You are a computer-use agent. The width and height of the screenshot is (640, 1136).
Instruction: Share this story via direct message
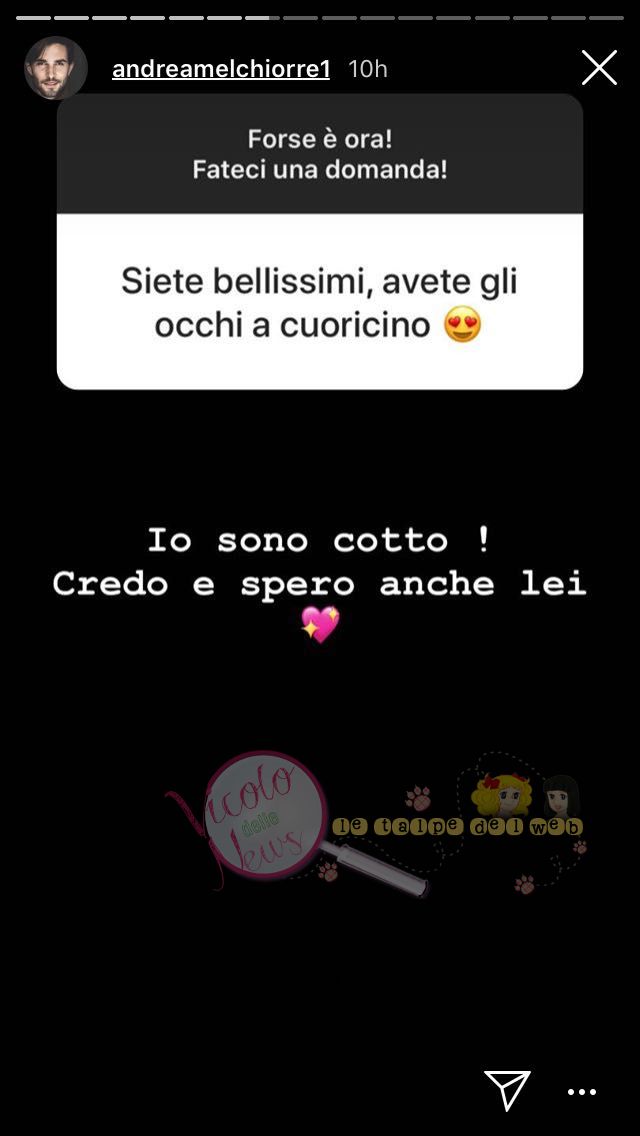click(507, 1089)
